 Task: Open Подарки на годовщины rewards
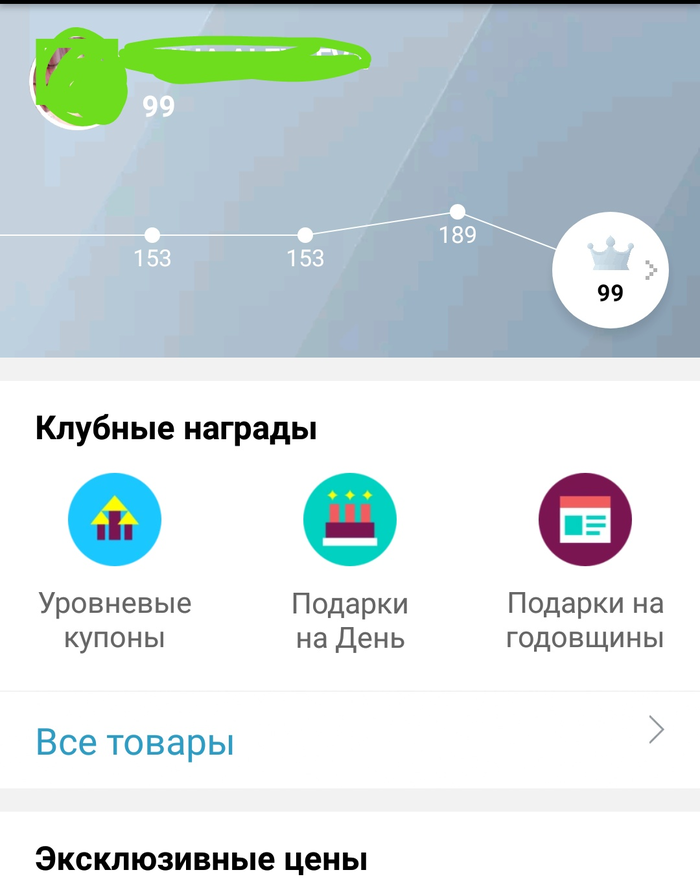585,520
